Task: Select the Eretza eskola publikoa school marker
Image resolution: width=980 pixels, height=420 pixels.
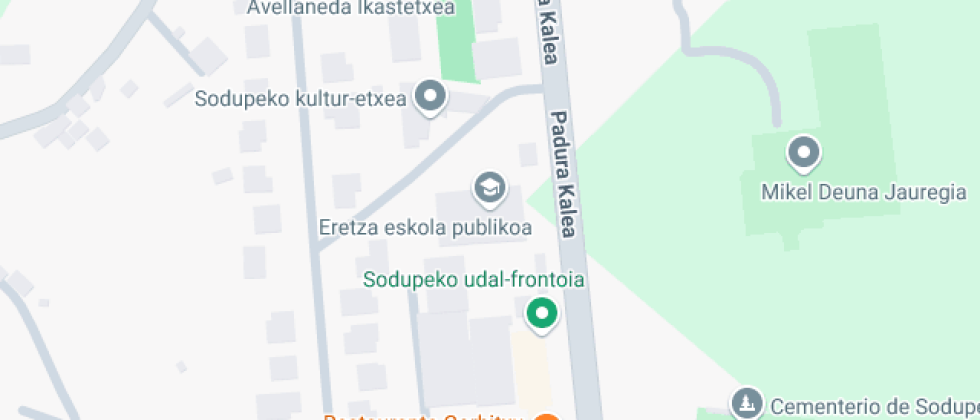Action: pos(490,190)
